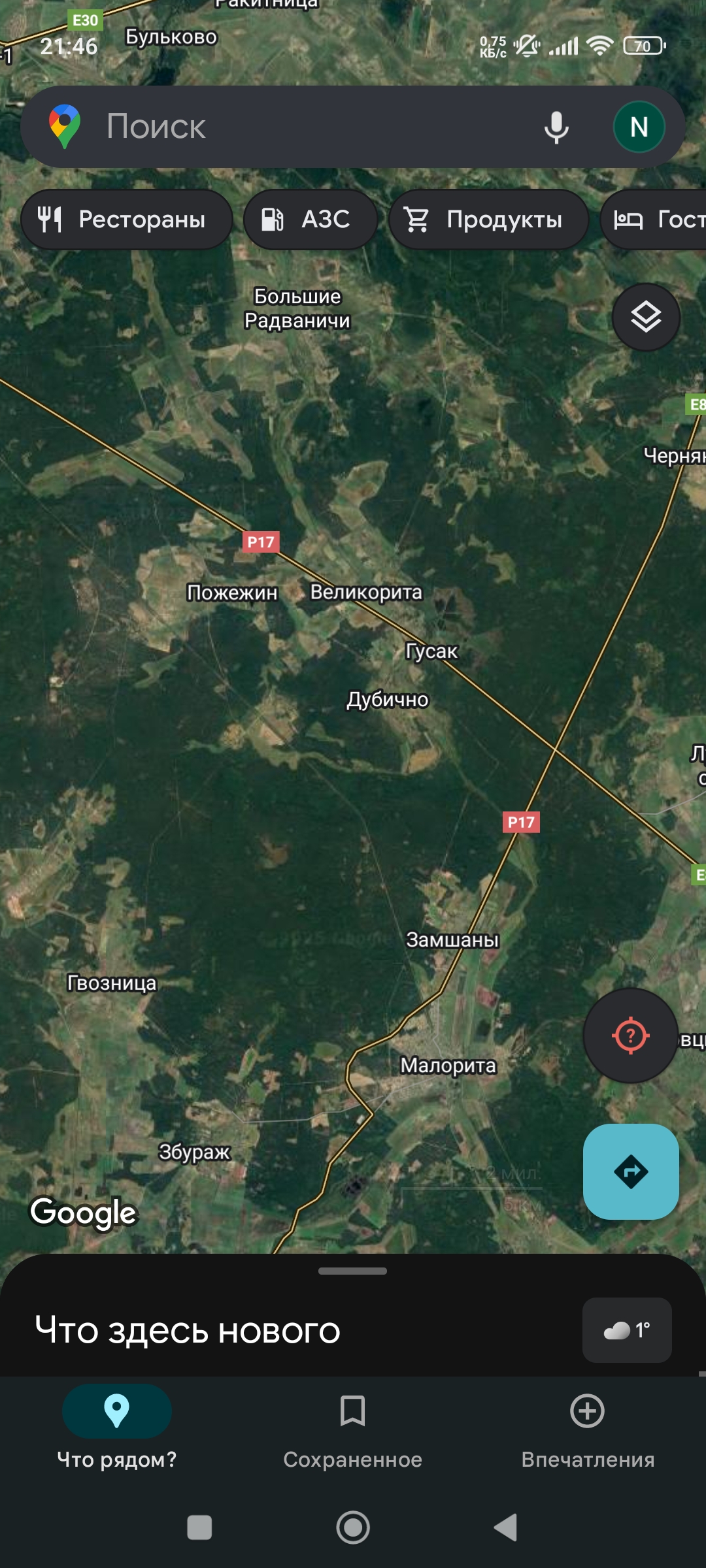706x1568 pixels.
Task: Go back with the system back button
Action: [506, 1527]
